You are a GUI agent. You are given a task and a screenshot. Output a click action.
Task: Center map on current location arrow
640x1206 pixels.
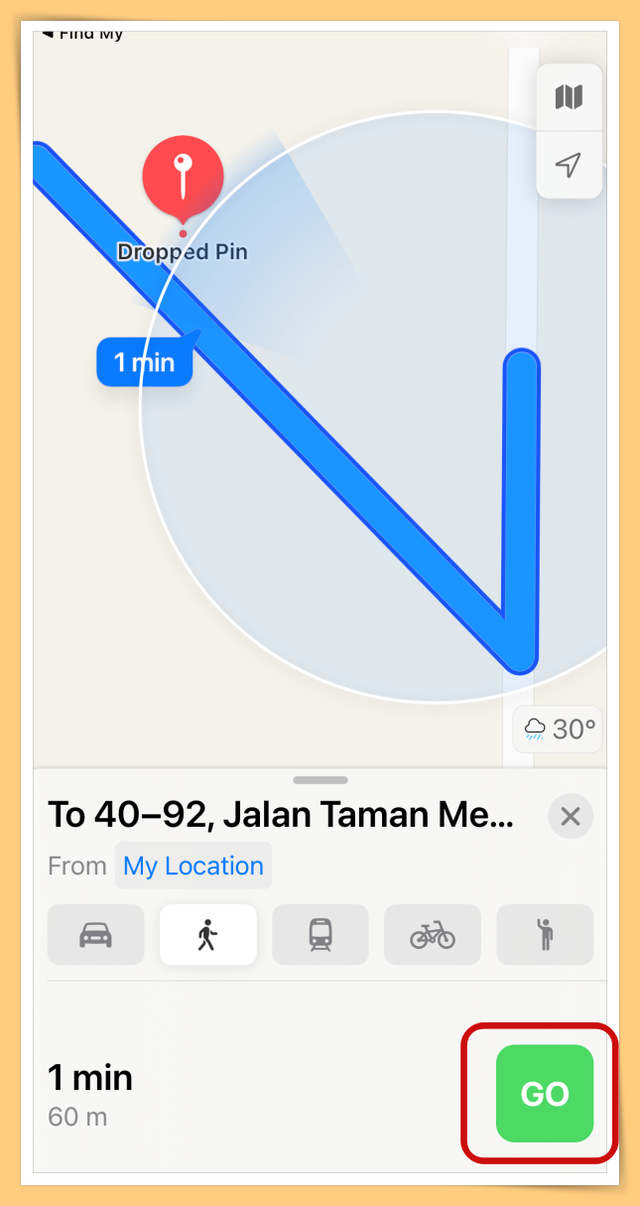click(x=569, y=165)
